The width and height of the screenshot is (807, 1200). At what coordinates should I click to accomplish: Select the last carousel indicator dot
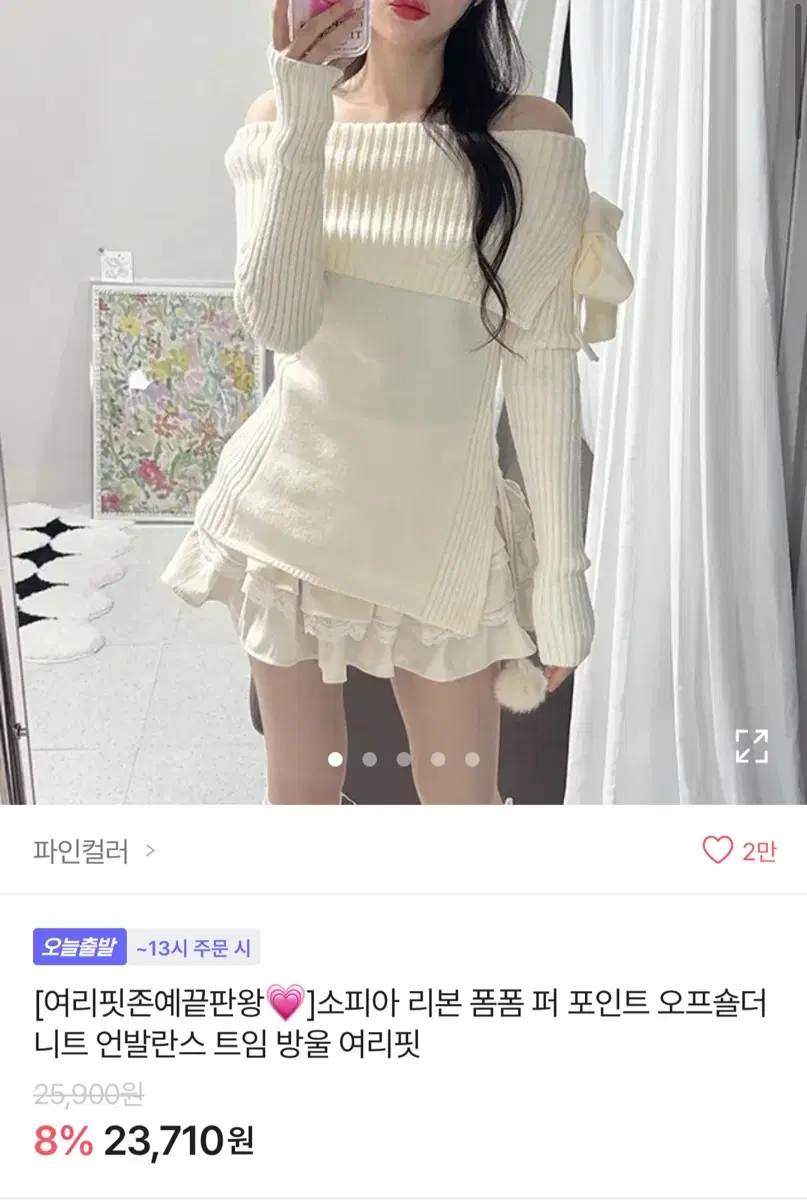[472, 760]
